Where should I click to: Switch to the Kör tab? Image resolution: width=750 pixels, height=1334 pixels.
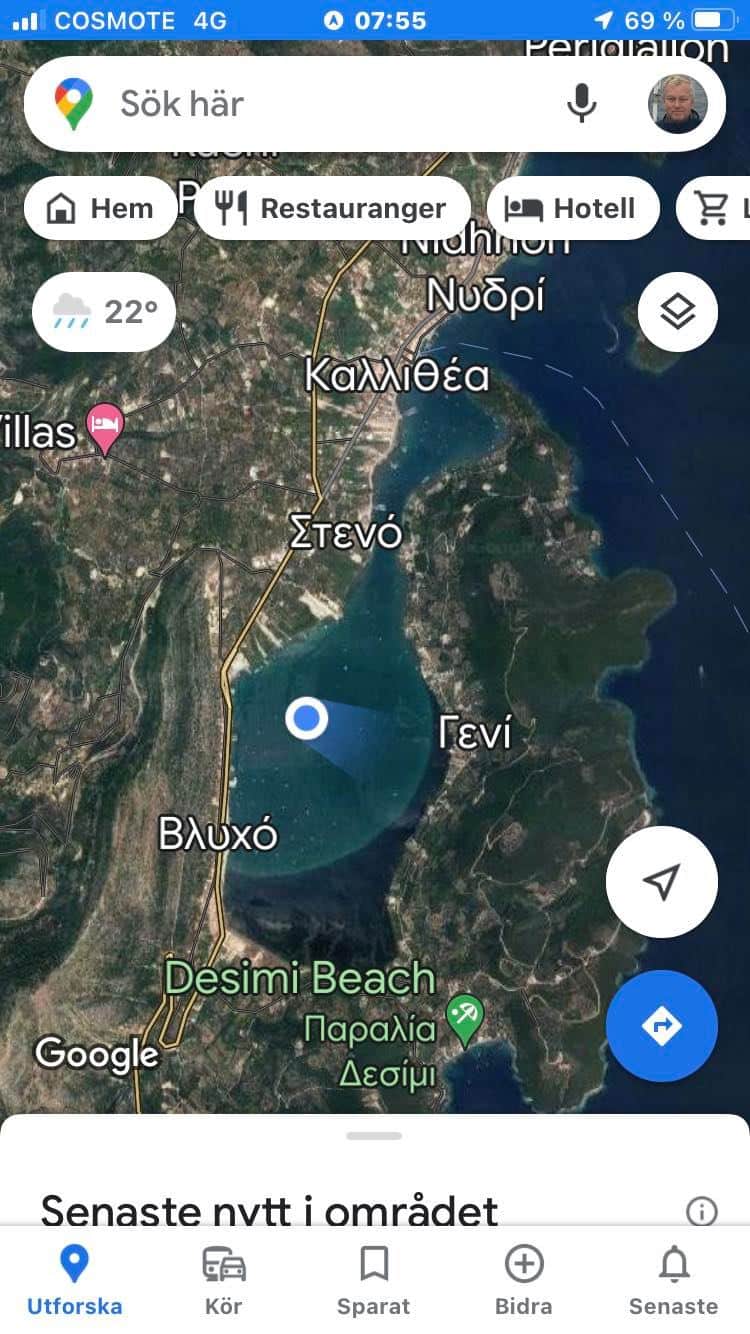coord(224,1281)
